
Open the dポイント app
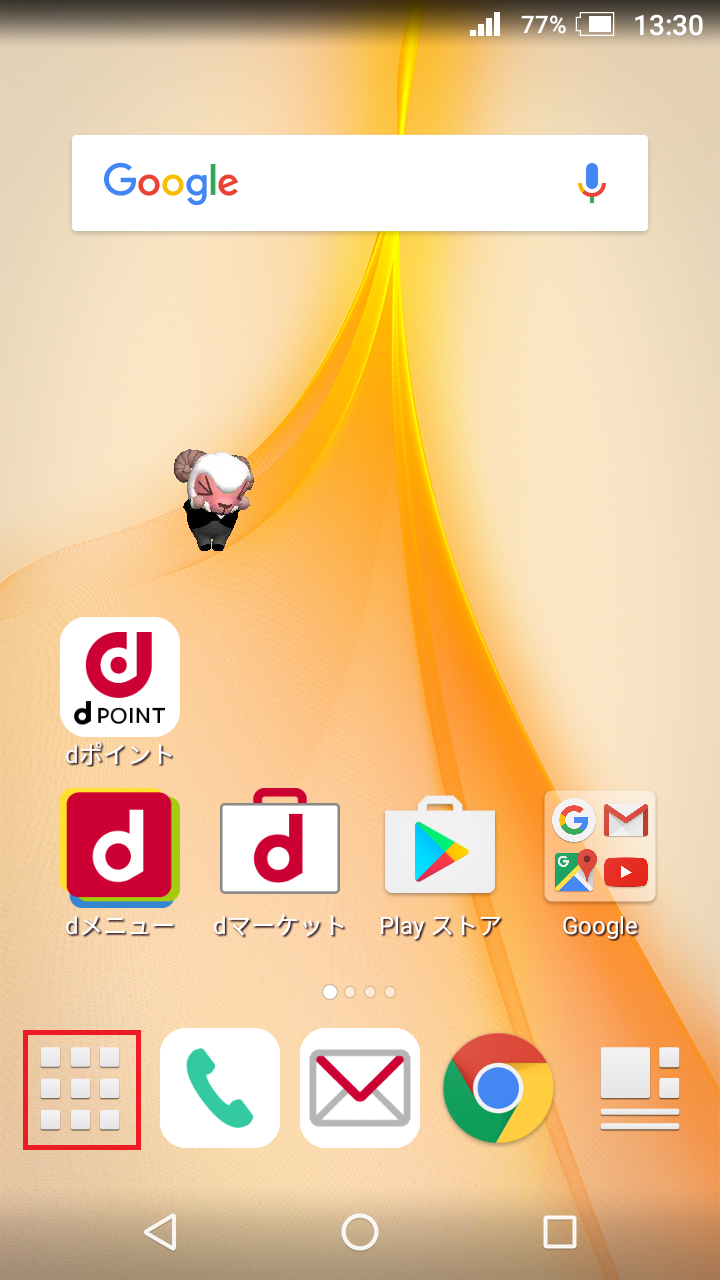(120, 692)
